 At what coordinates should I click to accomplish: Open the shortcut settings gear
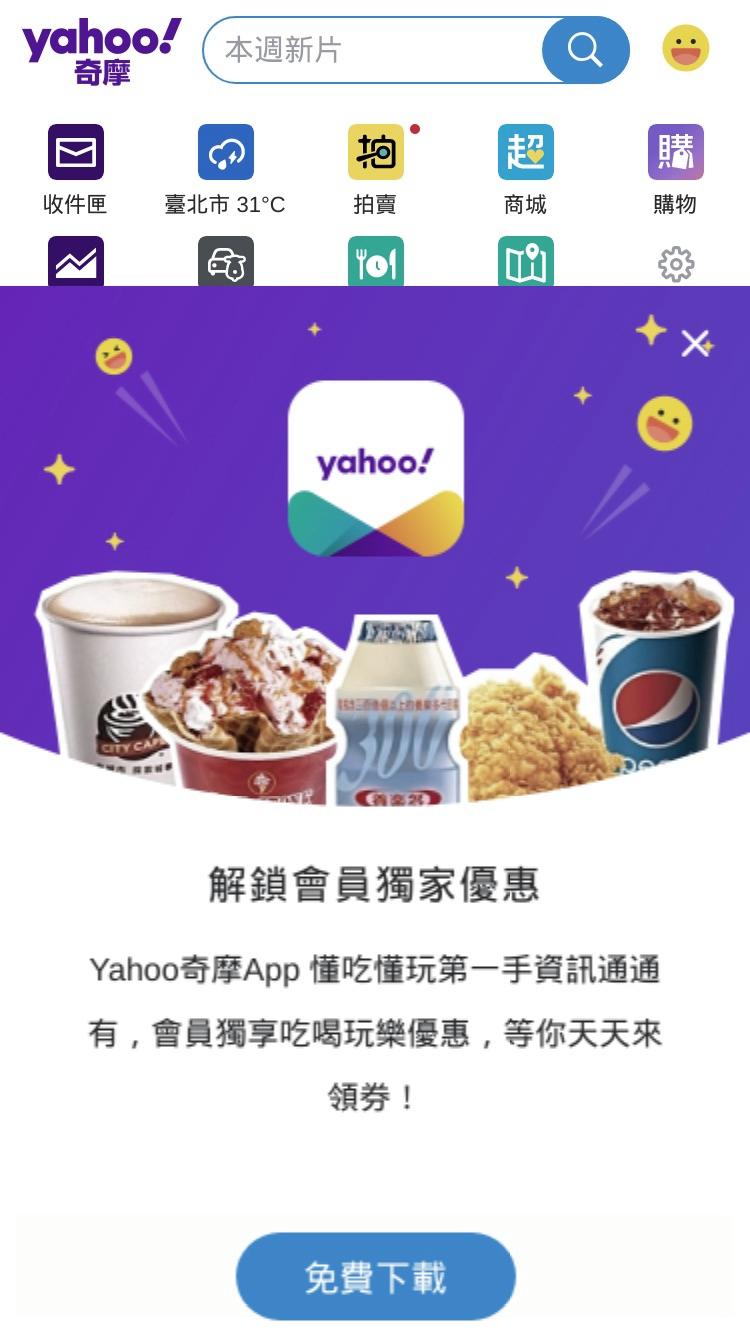pos(676,264)
